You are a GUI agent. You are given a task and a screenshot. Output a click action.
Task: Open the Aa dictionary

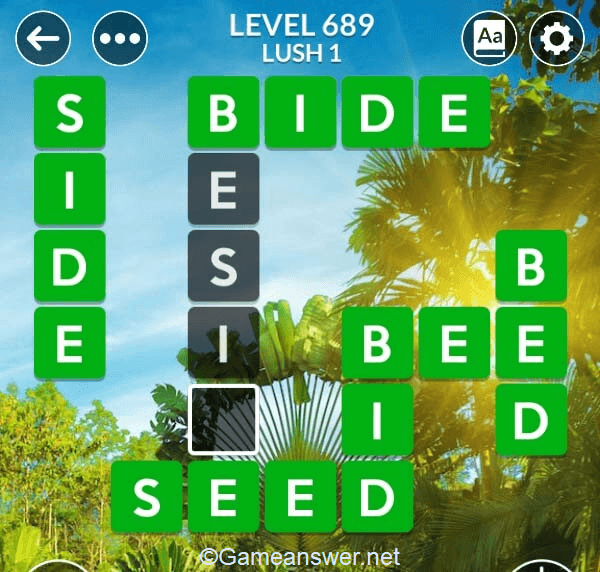pos(489,39)
